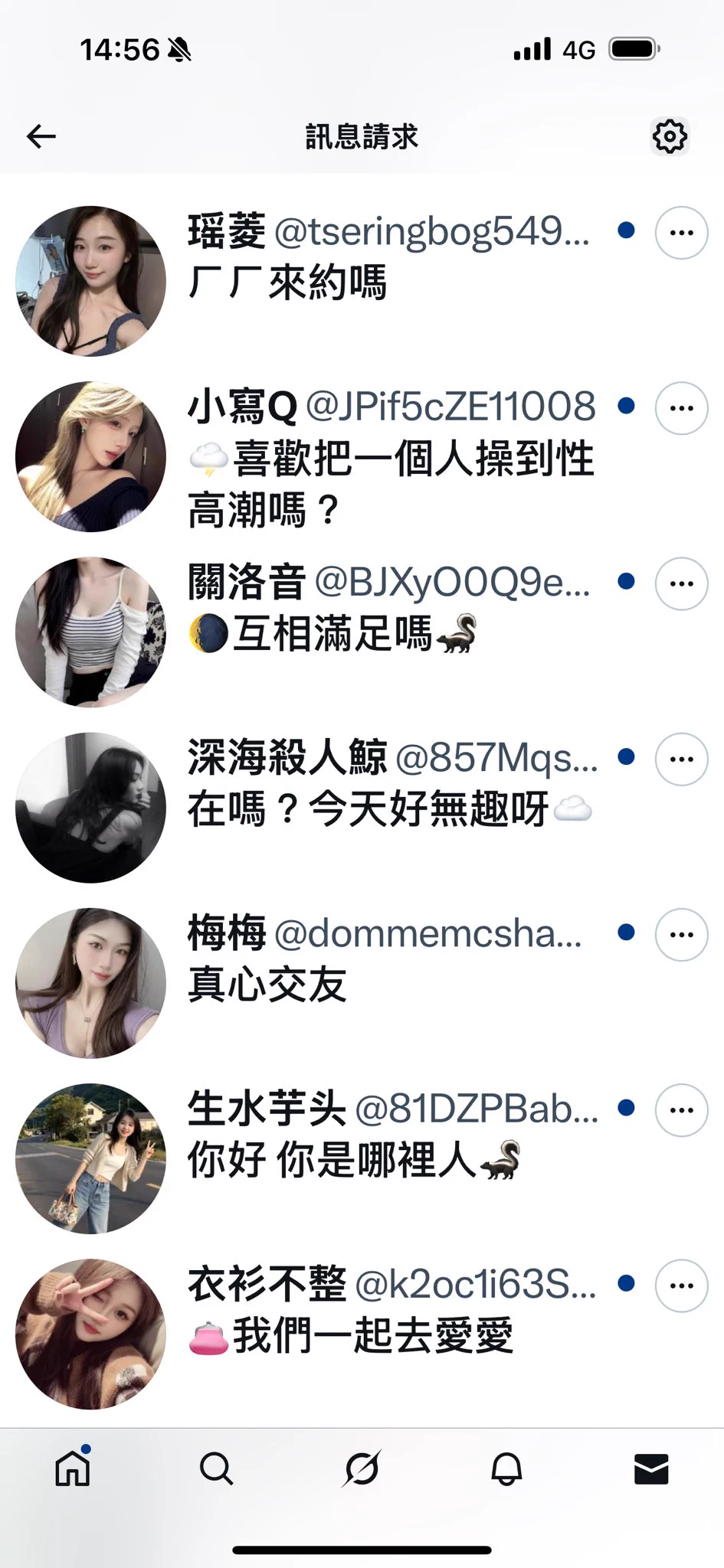Tap the battery indicator in status bar
The width and height of the screenshot is (724, 1568).
pos(631,48)
